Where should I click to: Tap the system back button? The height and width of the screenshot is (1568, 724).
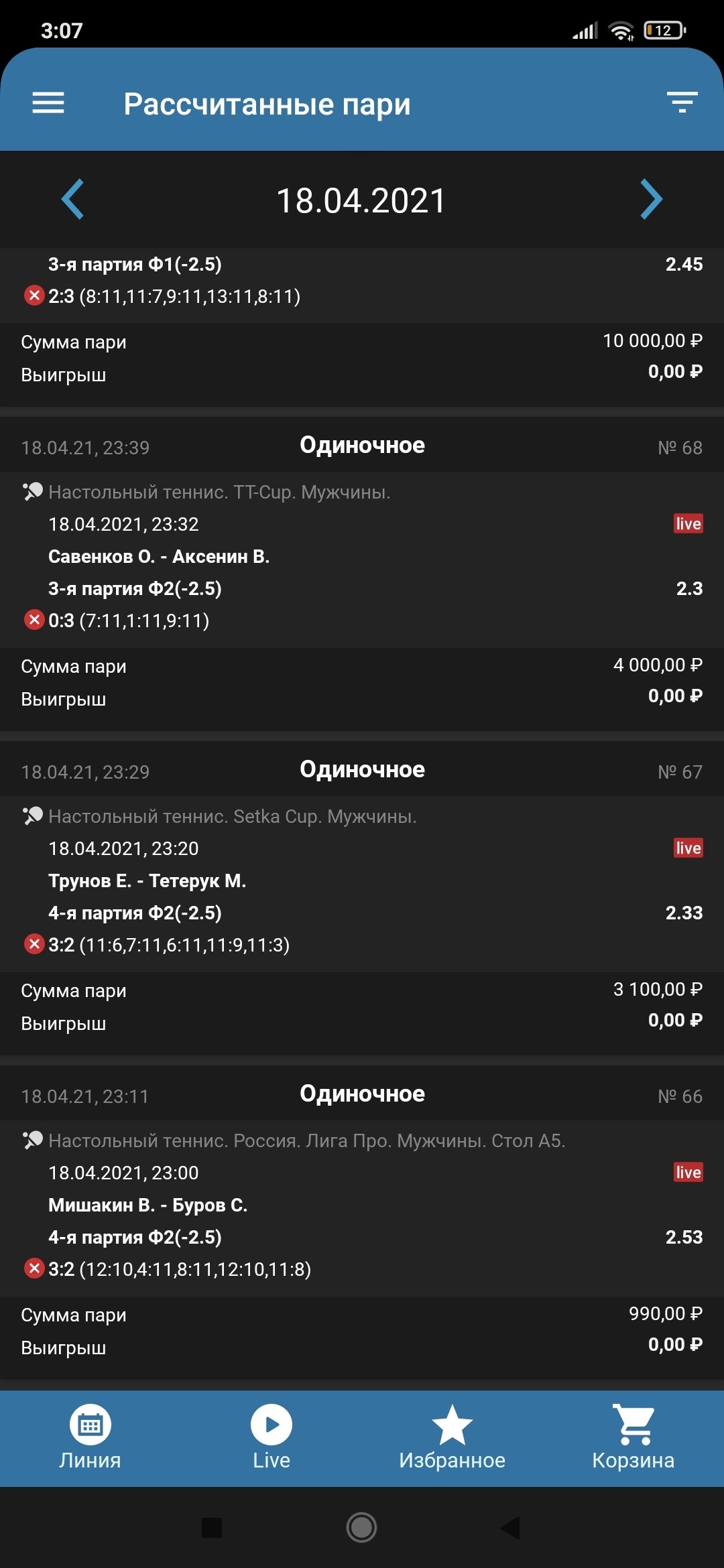click(511, 1528)
